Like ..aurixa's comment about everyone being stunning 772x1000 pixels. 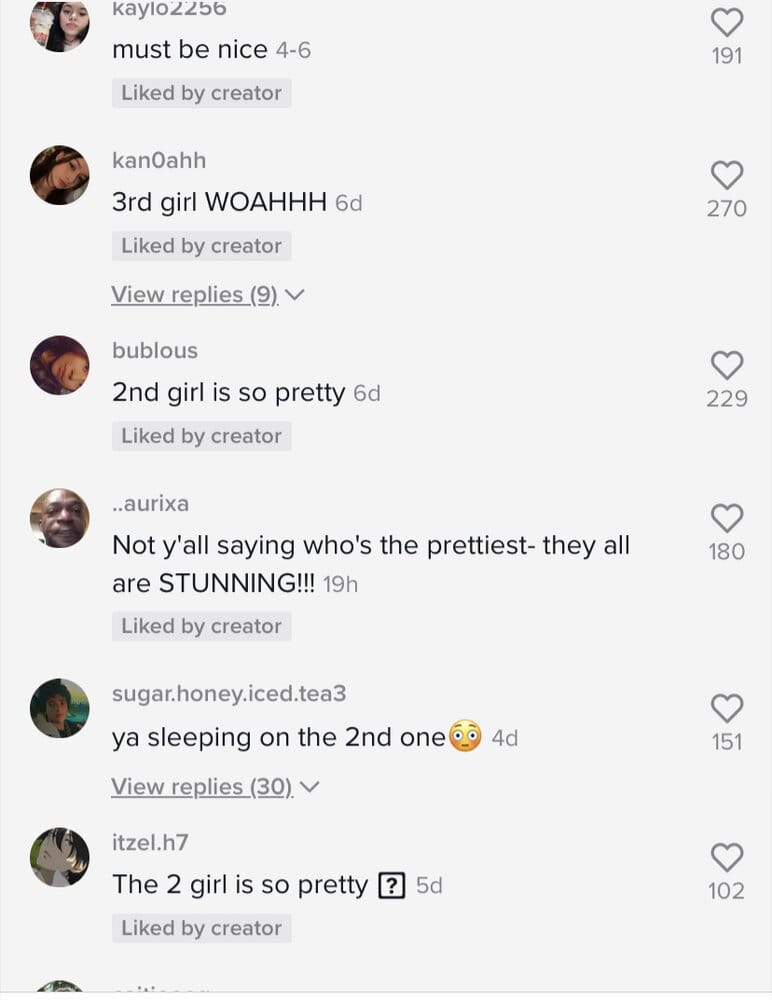point(727,518)
